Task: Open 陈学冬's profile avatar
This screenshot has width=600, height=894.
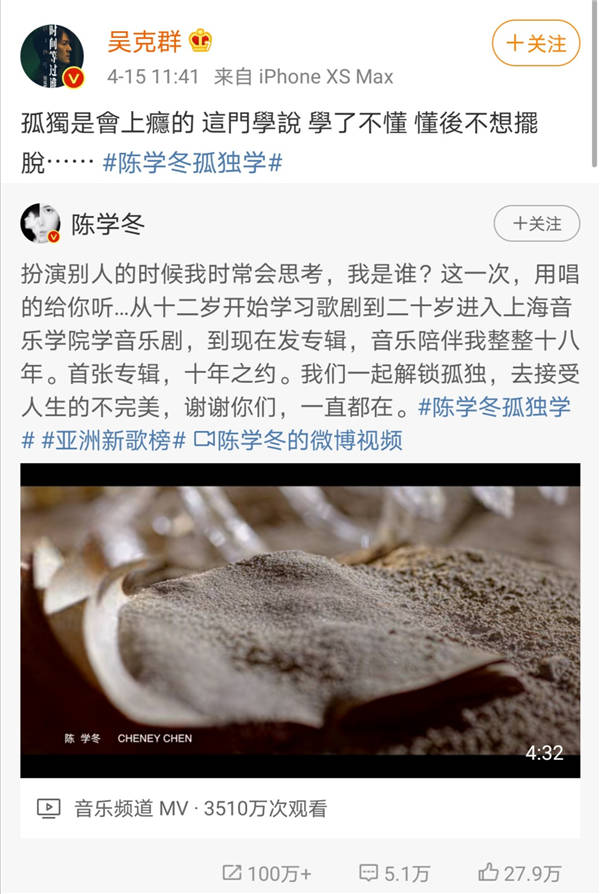Action: (x=41, y=223)
